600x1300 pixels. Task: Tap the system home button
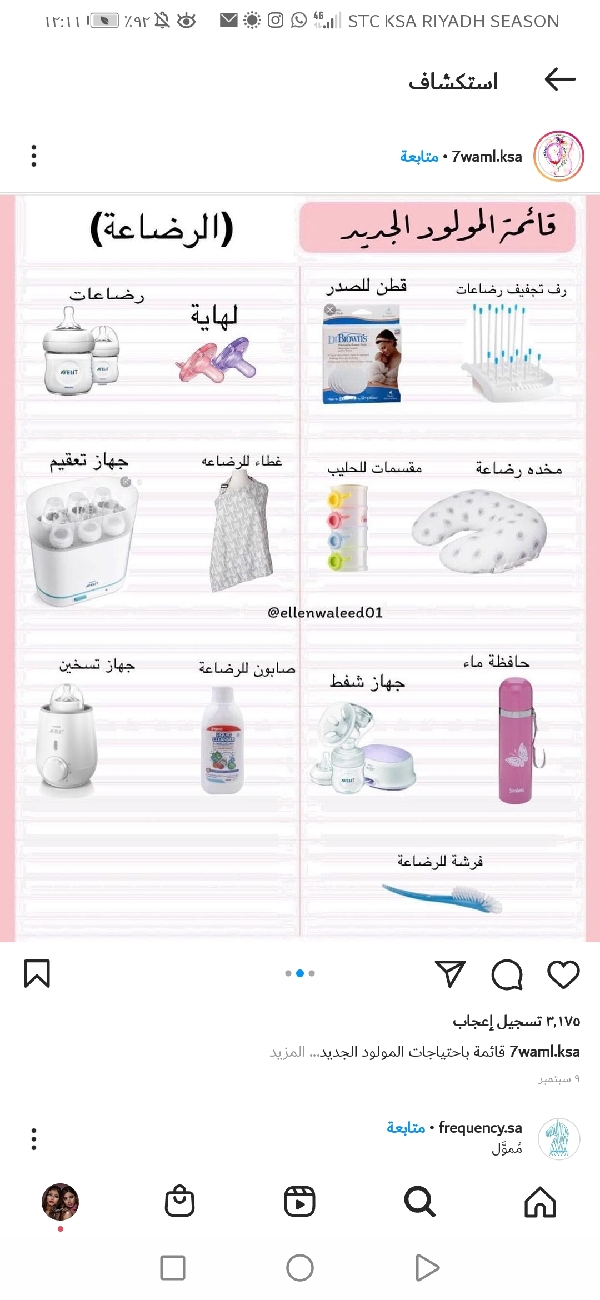click(x=300, y=1268)
